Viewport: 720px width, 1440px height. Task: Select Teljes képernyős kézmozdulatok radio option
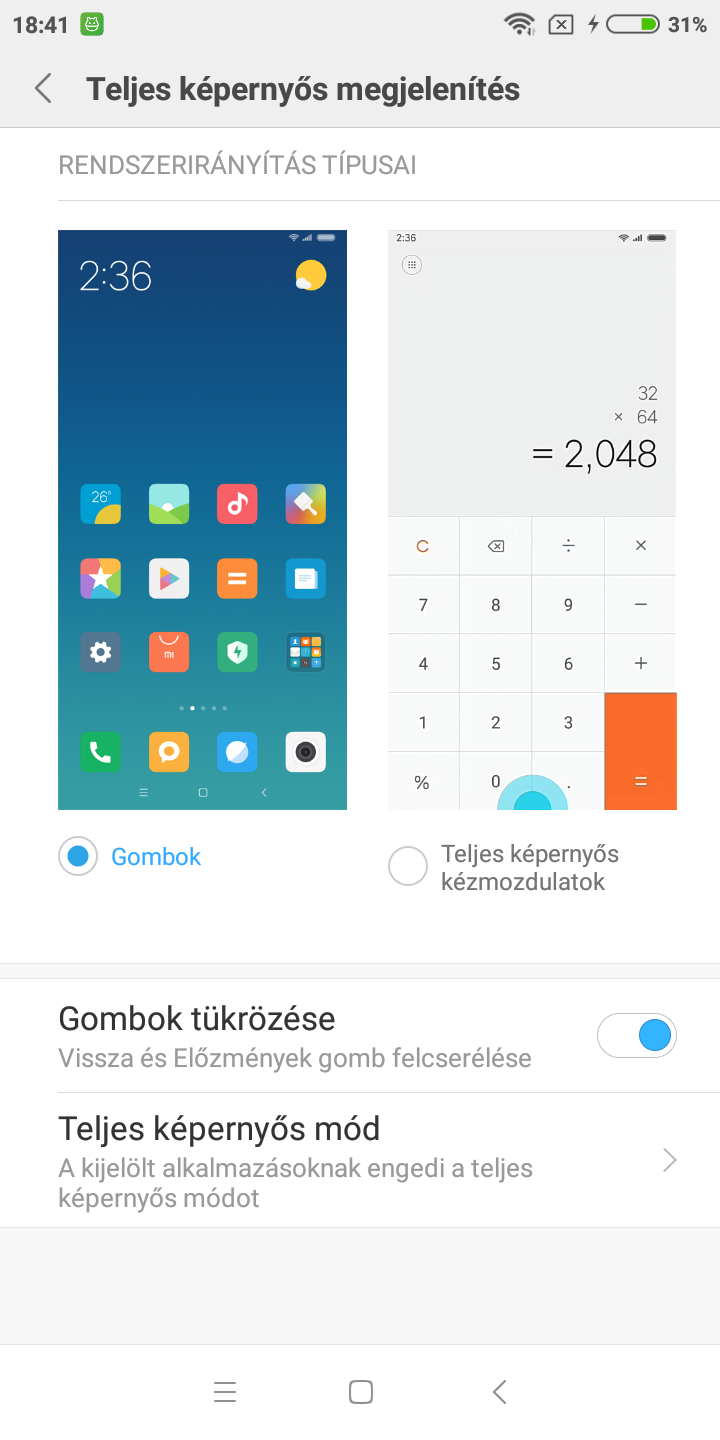click(408, 866)
